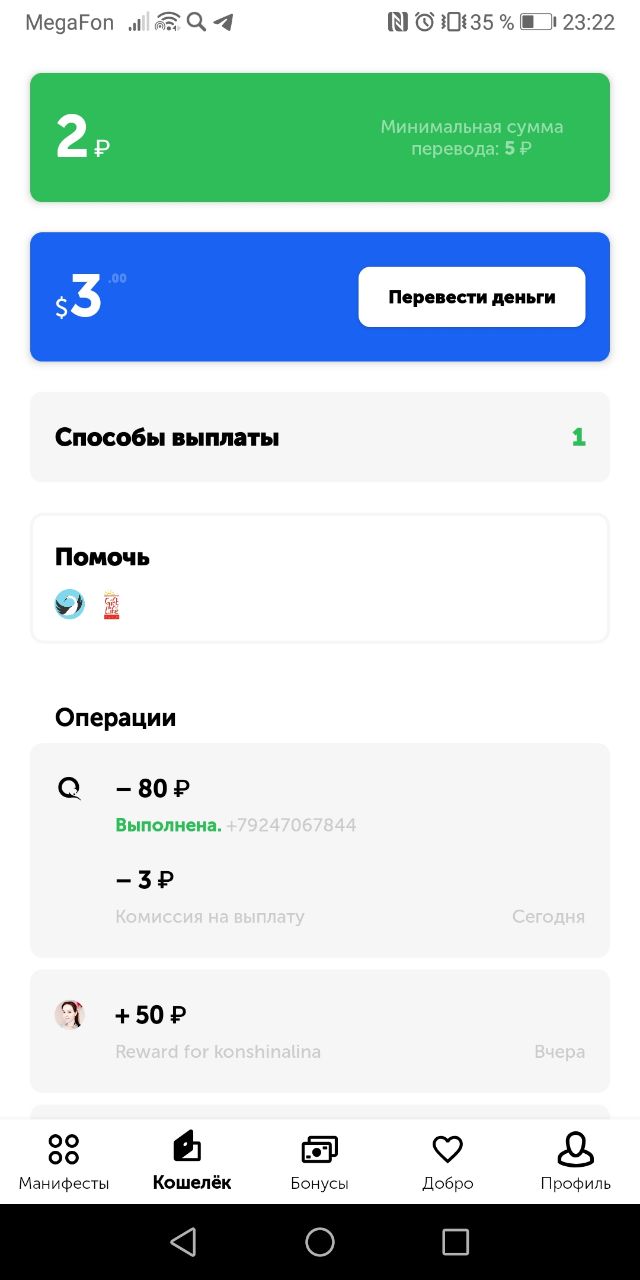The width and height of the screenshot is (640, 1280).
Task: Switch to the Профиль tab
Action: click(575, 1161)
